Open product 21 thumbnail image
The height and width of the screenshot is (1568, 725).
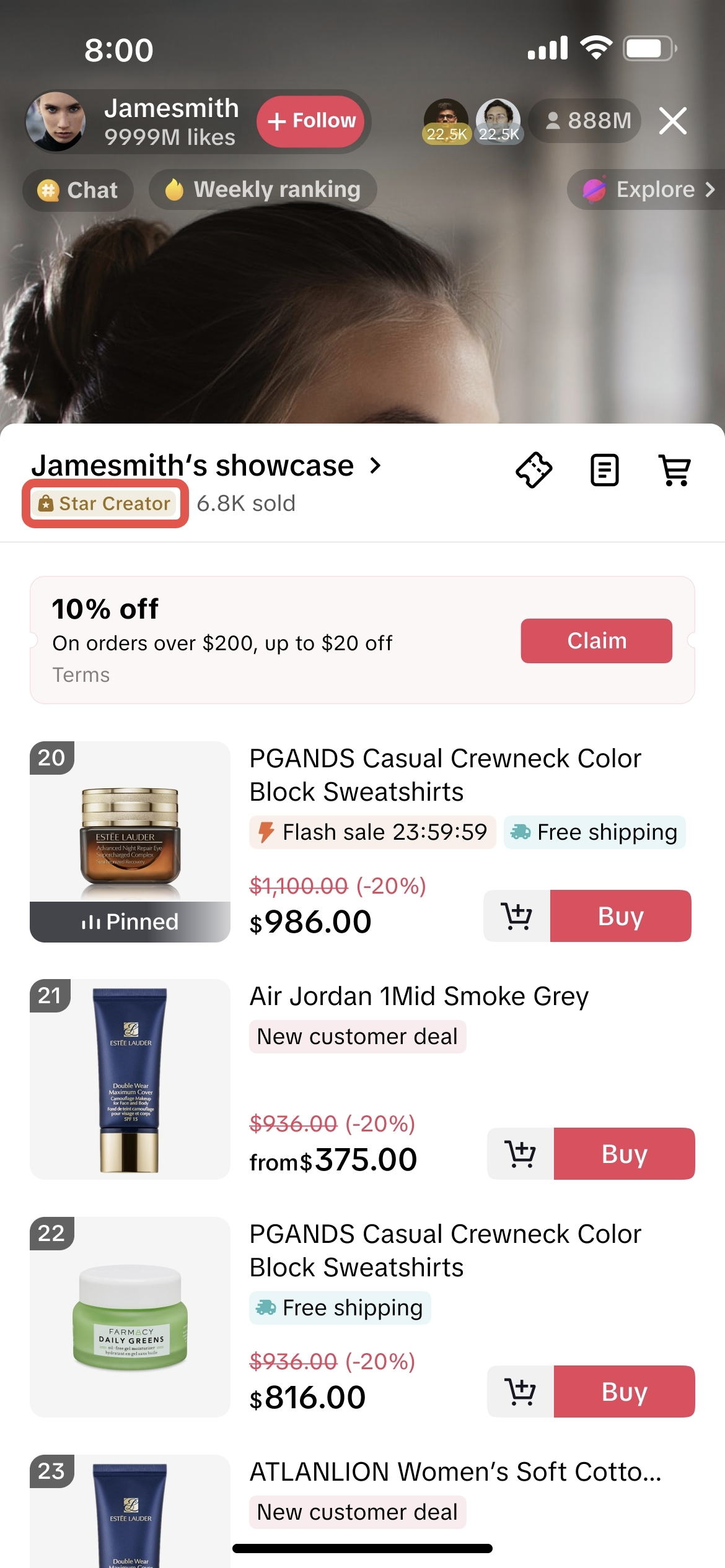130,1079
